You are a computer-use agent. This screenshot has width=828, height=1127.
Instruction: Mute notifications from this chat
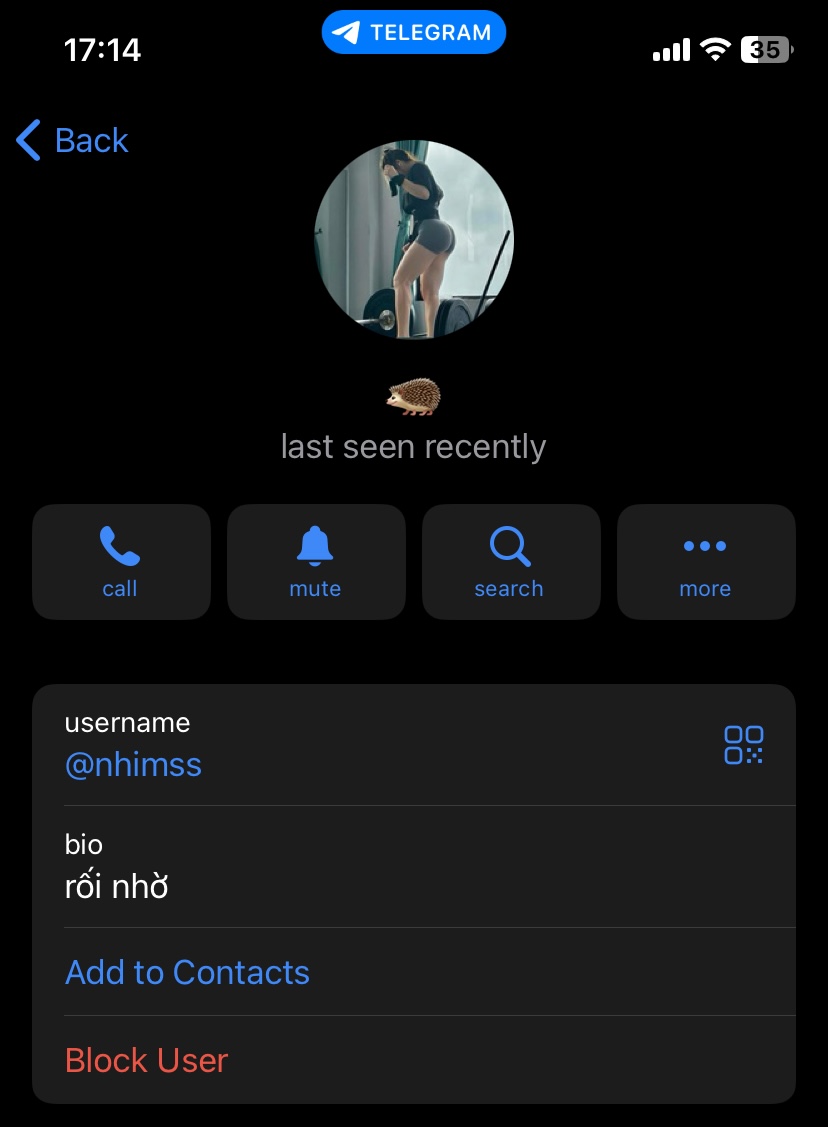tap(316, 562)
